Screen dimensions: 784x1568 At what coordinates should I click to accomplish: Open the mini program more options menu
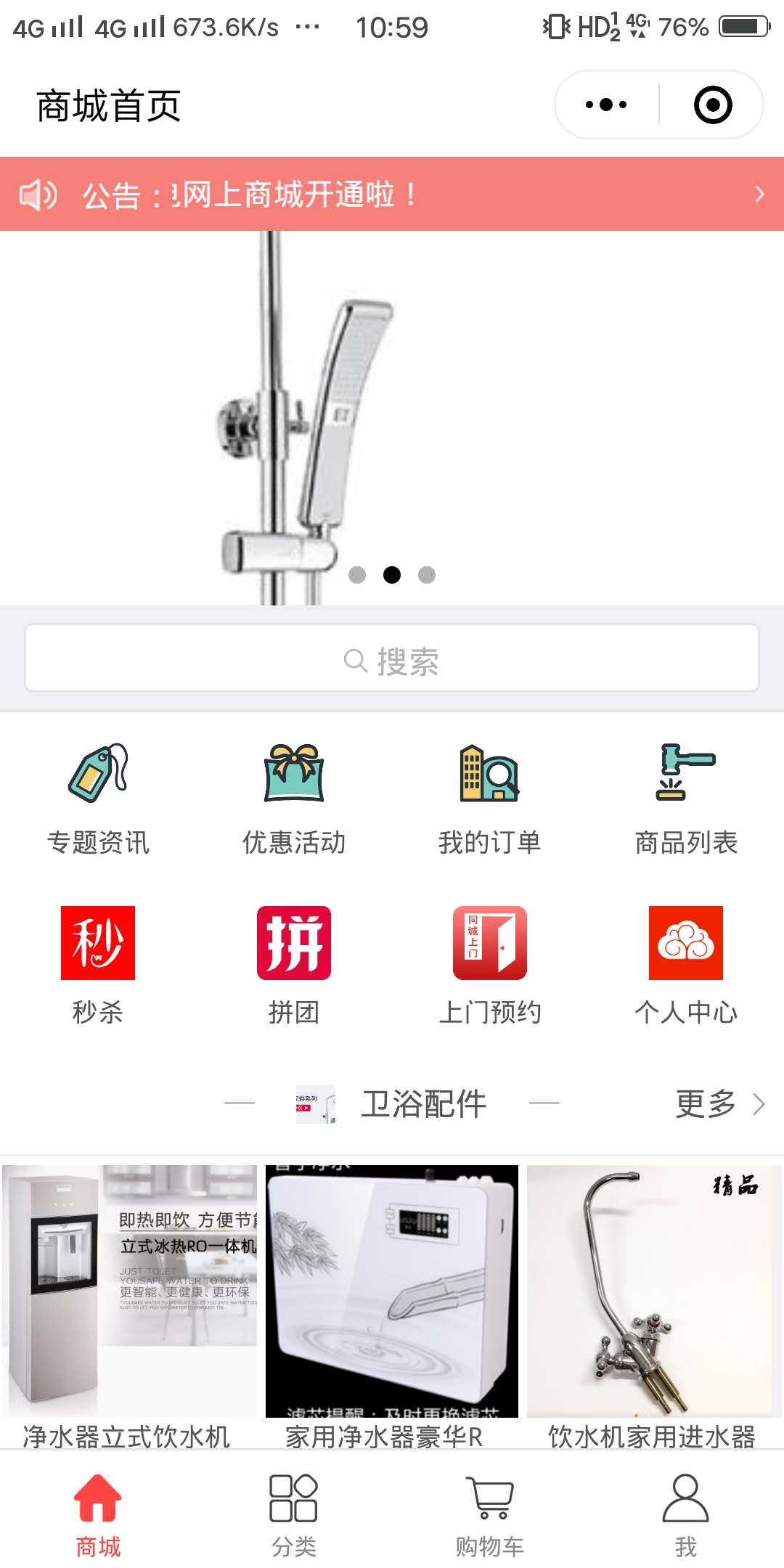point(606,105)
